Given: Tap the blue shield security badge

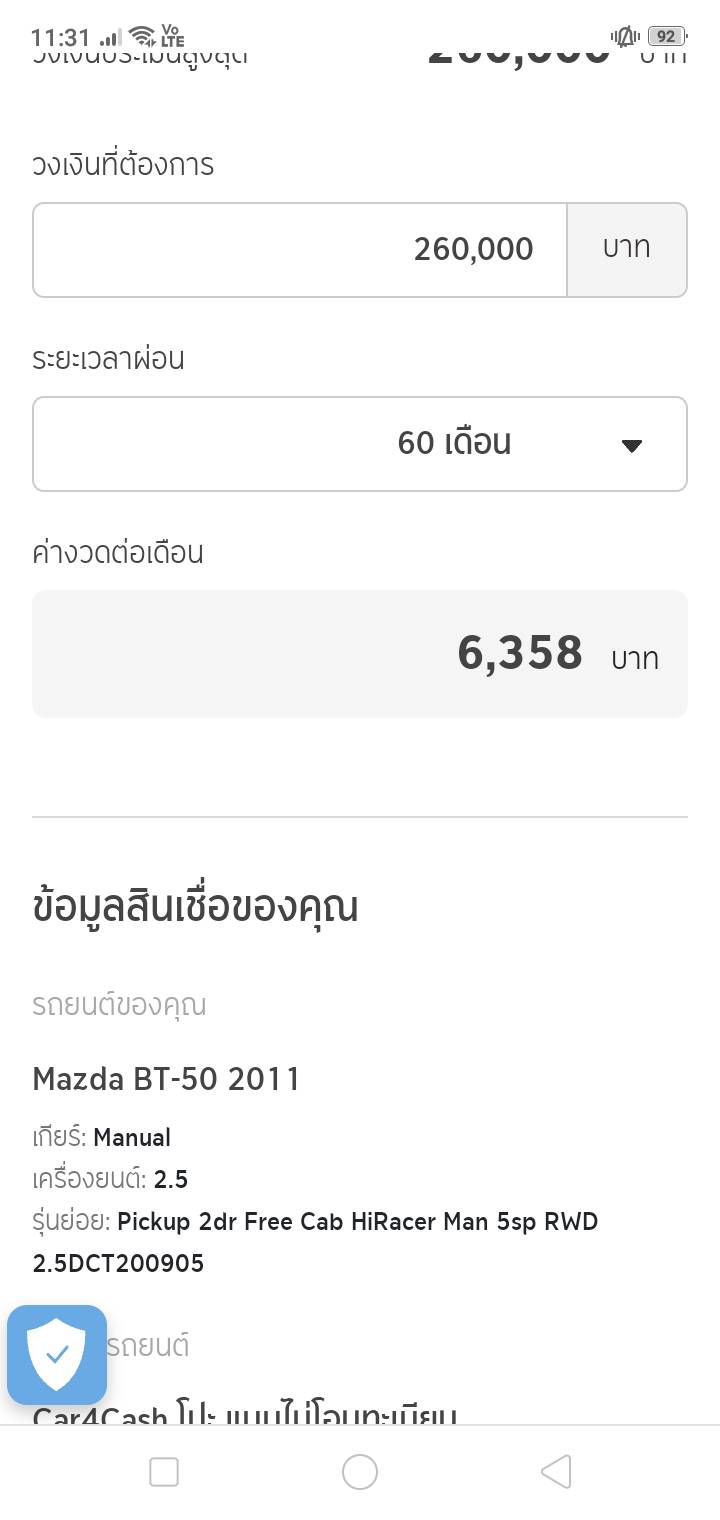Looking at the screenshot, I should 57,1355.
